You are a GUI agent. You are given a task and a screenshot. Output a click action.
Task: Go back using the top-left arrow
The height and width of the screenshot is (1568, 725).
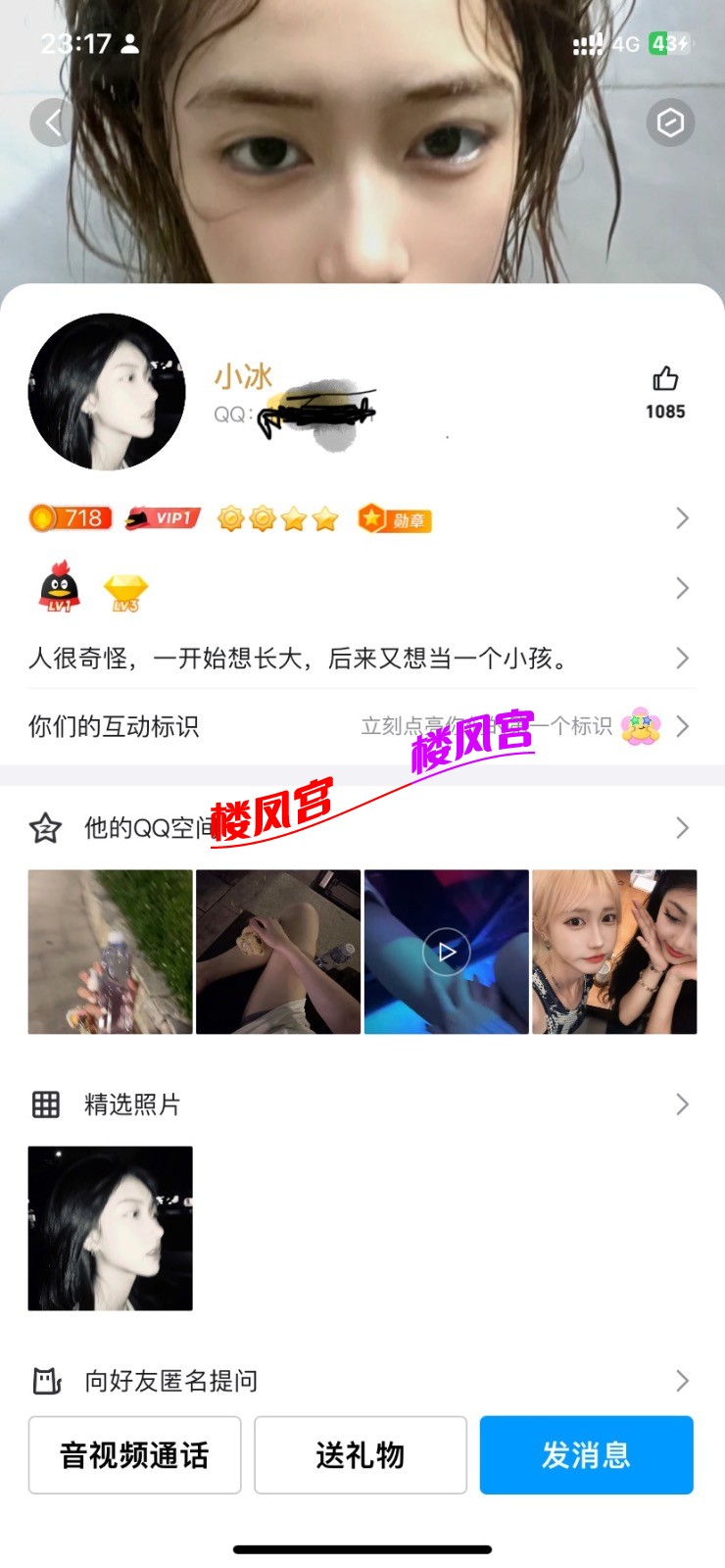point(53,122)
